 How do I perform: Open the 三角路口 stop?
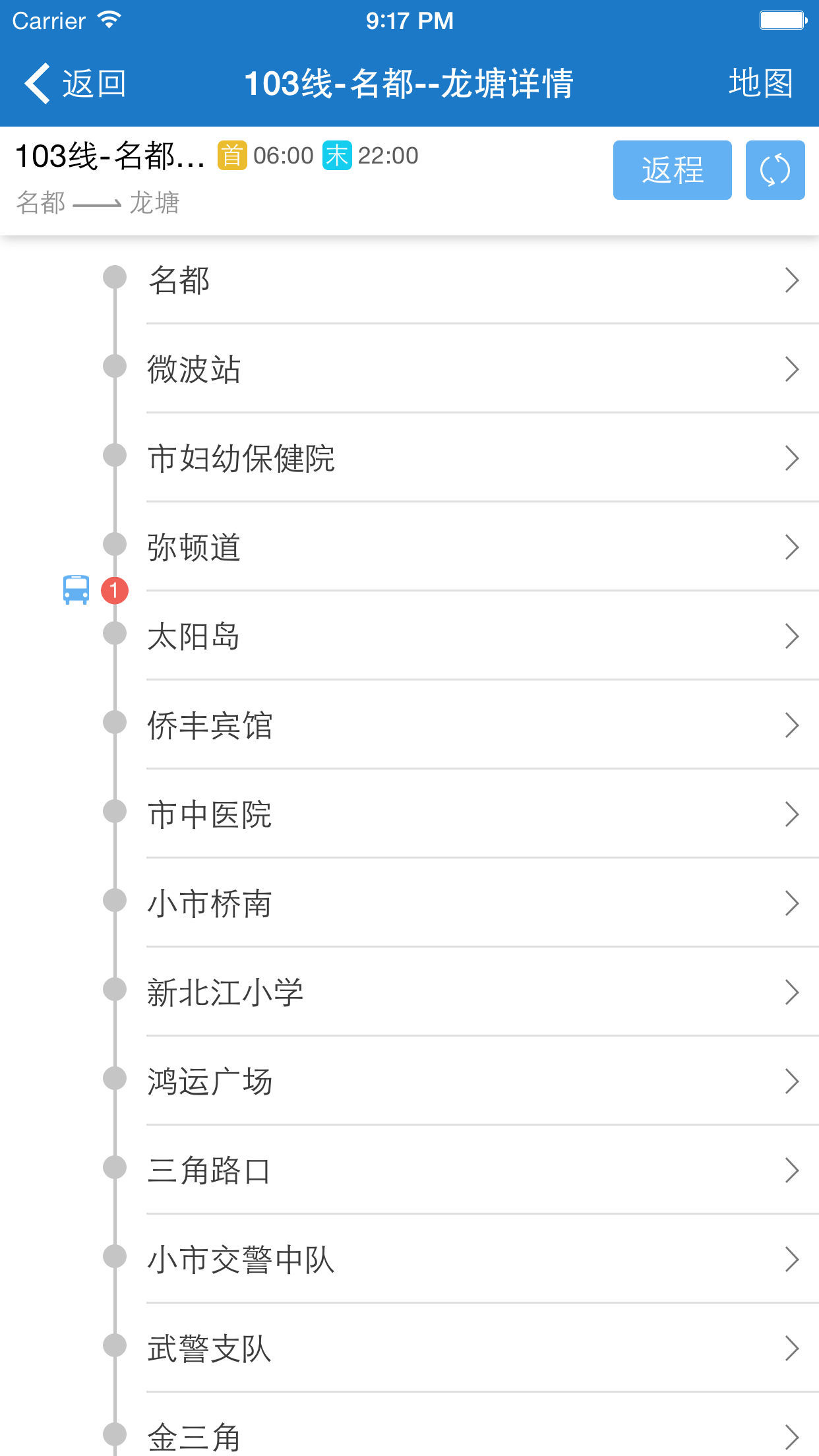(462, 1170)
